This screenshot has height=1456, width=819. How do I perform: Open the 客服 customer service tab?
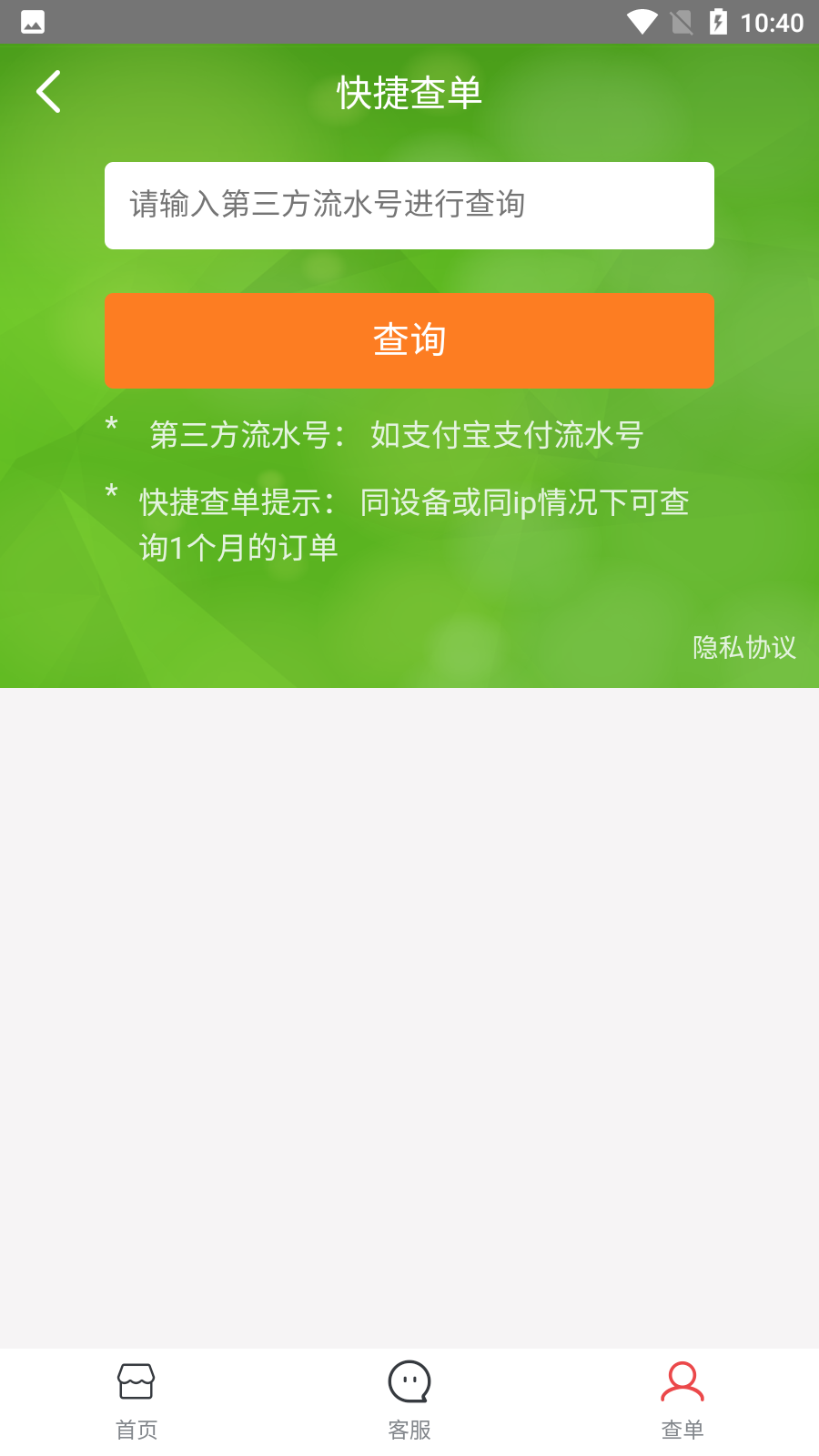(x=409, y=1401)
